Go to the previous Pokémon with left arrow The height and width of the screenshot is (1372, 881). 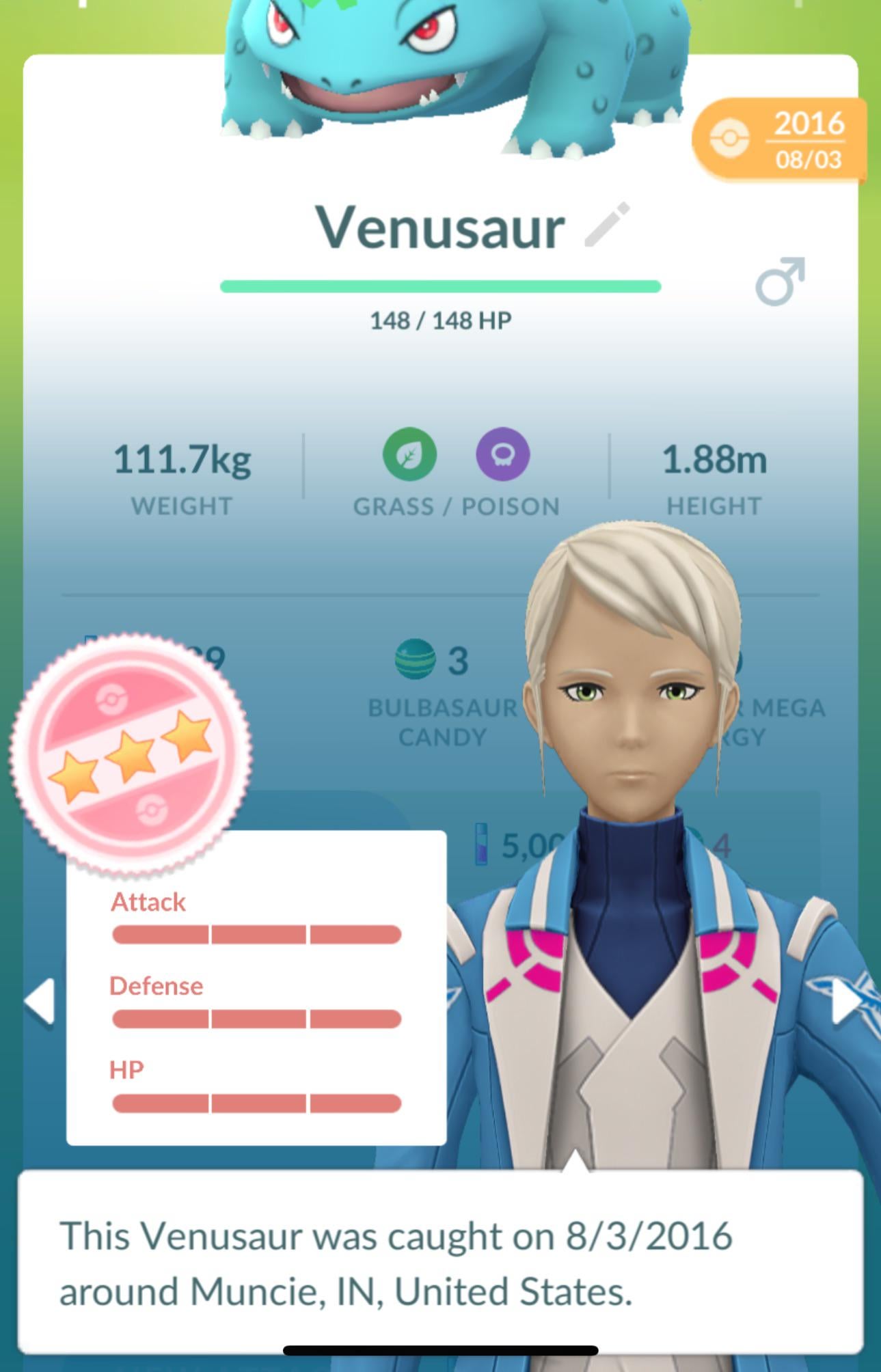click(x=40, y=1000)
